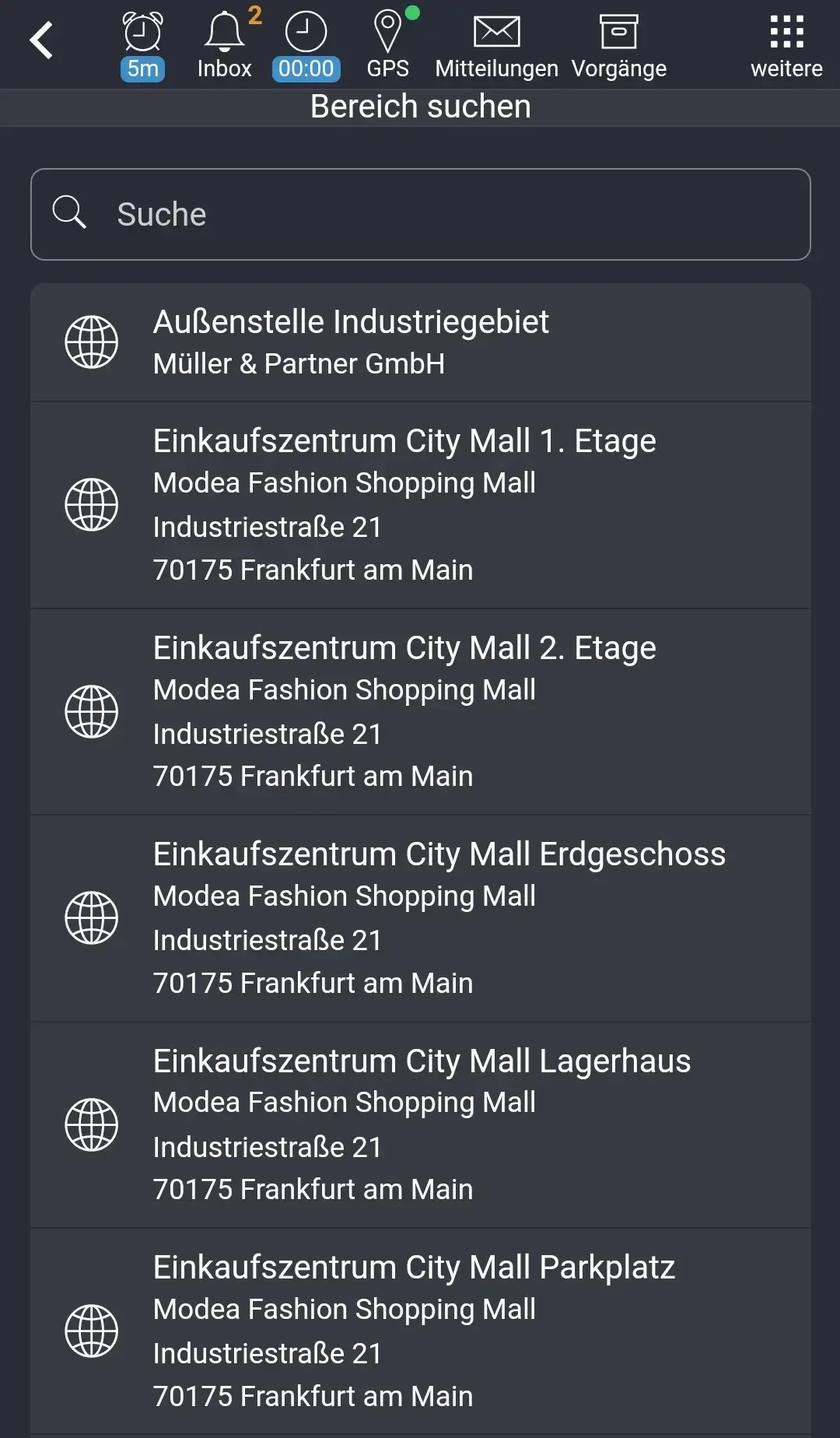This screenshot has width=840, height=1438.
Task: Select Einkaufszentrum City Mall 2. Etage
Action: [420, 710]
